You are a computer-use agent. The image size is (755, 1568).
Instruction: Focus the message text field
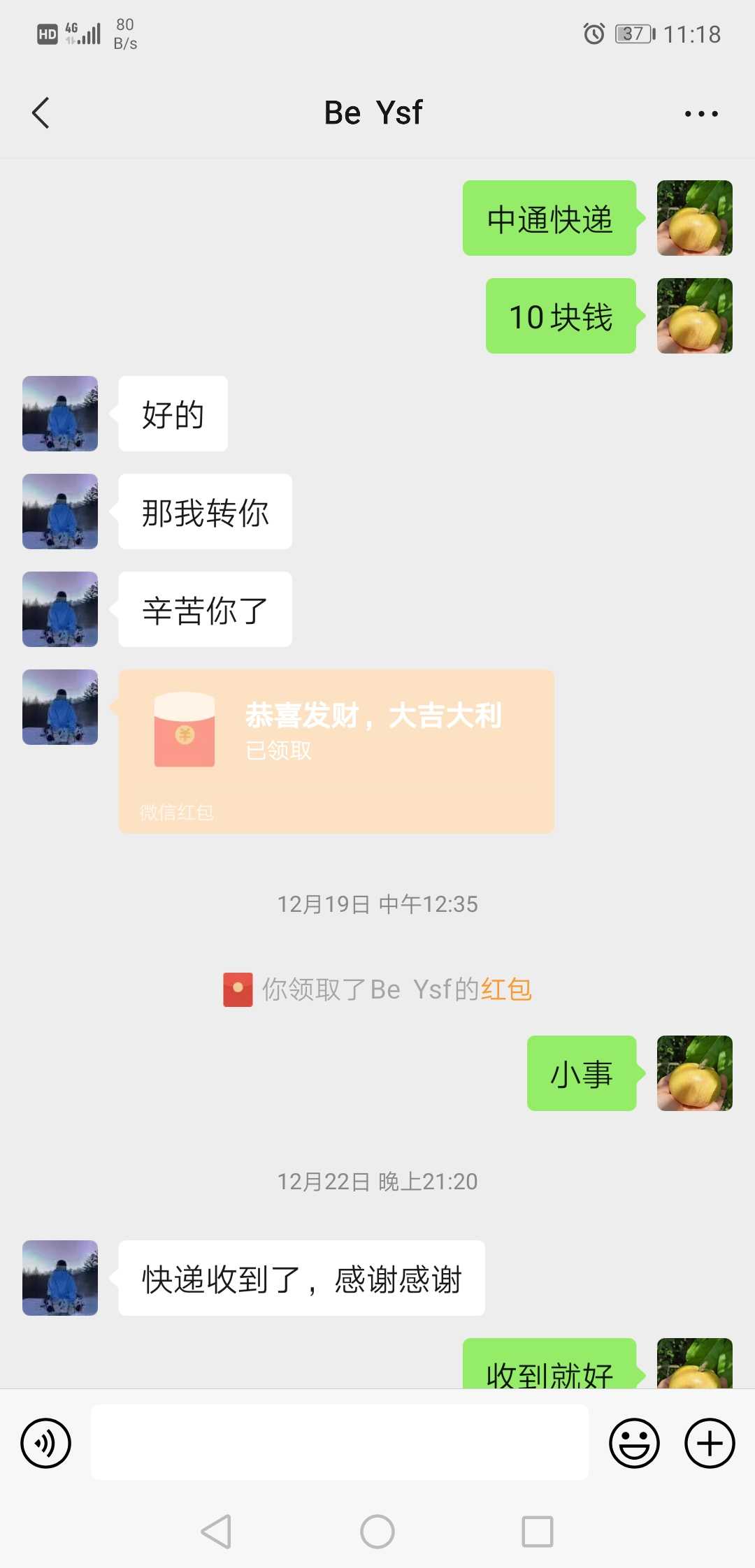tap(340, 1442)
